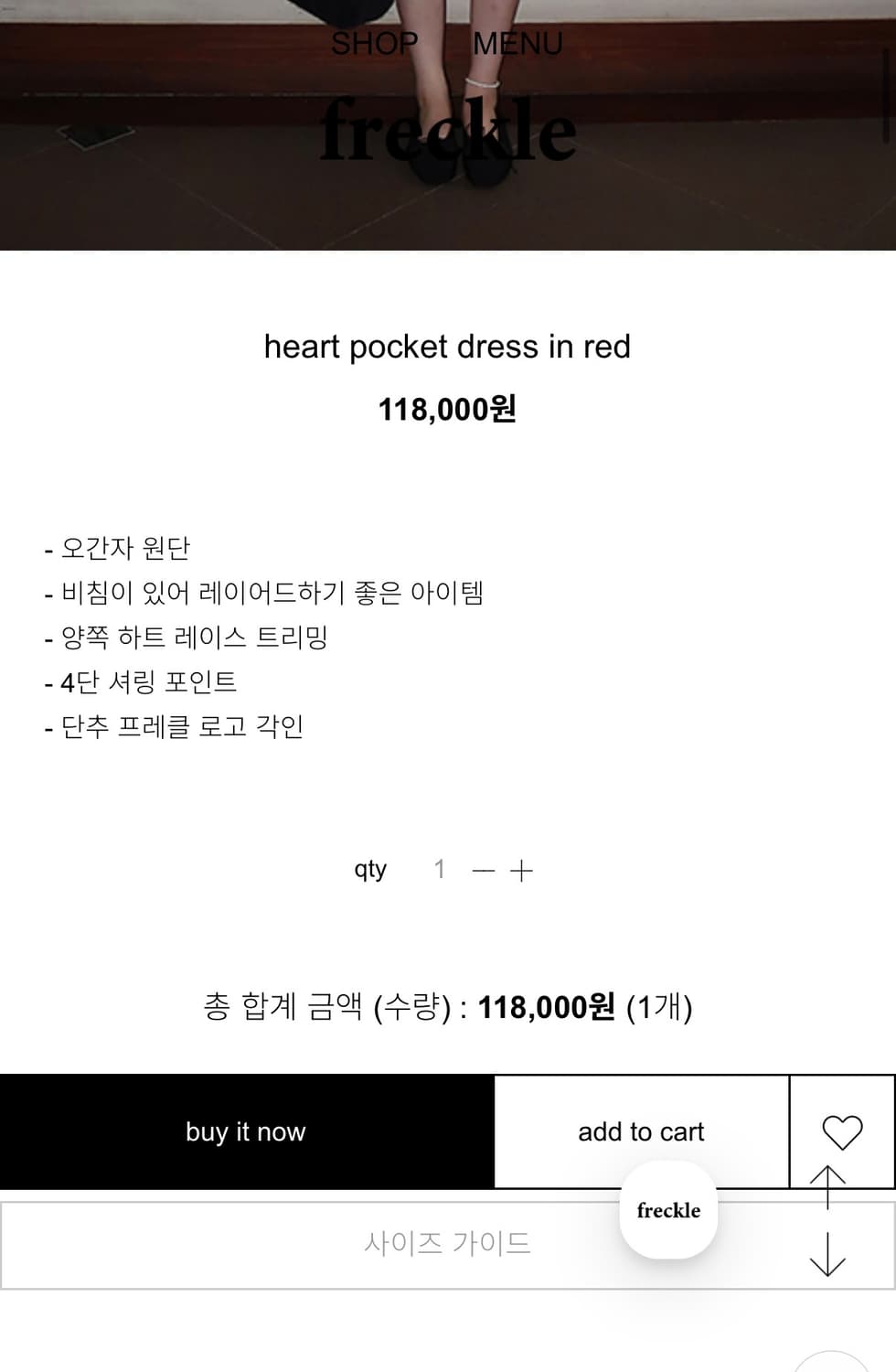Add the dress to the wishlist
Image resolution: width=896 pixels, height=1372 pixels.
tap(840, 1131)
